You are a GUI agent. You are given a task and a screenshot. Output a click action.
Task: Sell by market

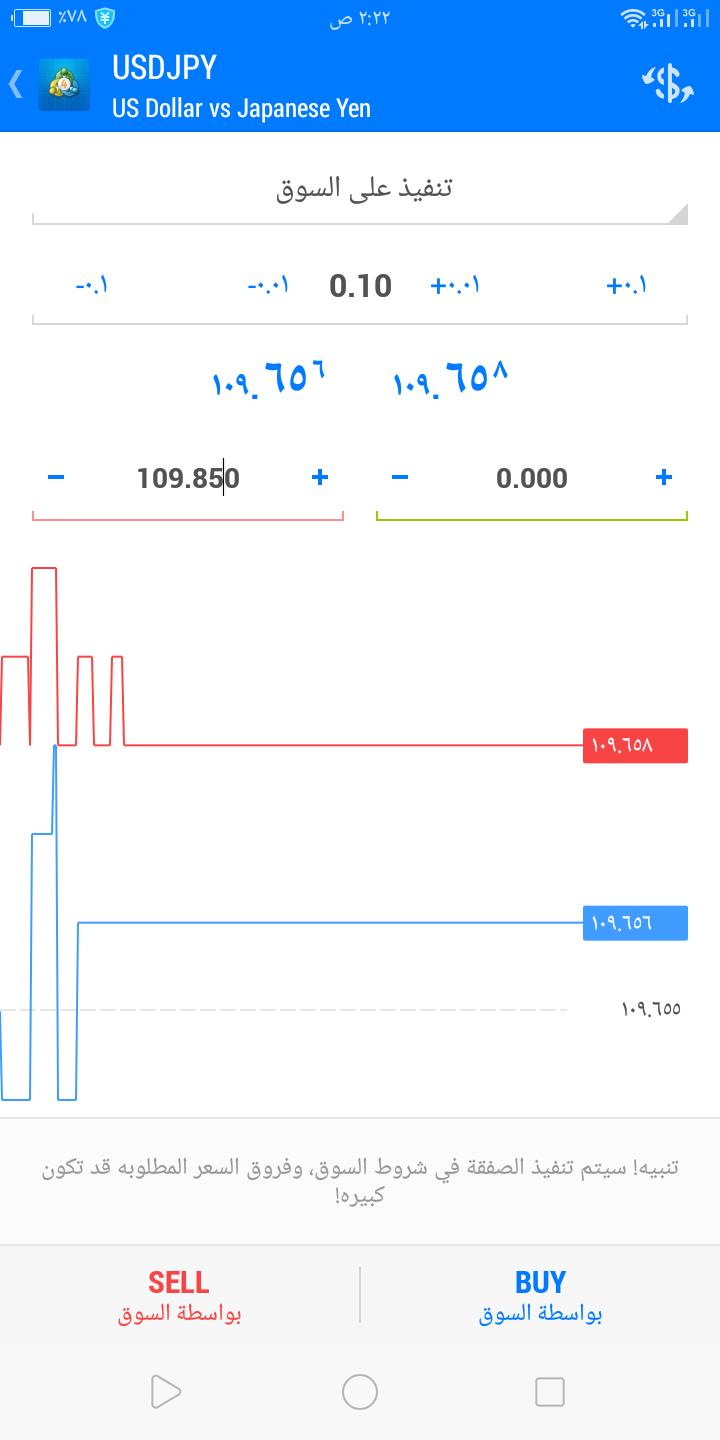pos(179,1296)
